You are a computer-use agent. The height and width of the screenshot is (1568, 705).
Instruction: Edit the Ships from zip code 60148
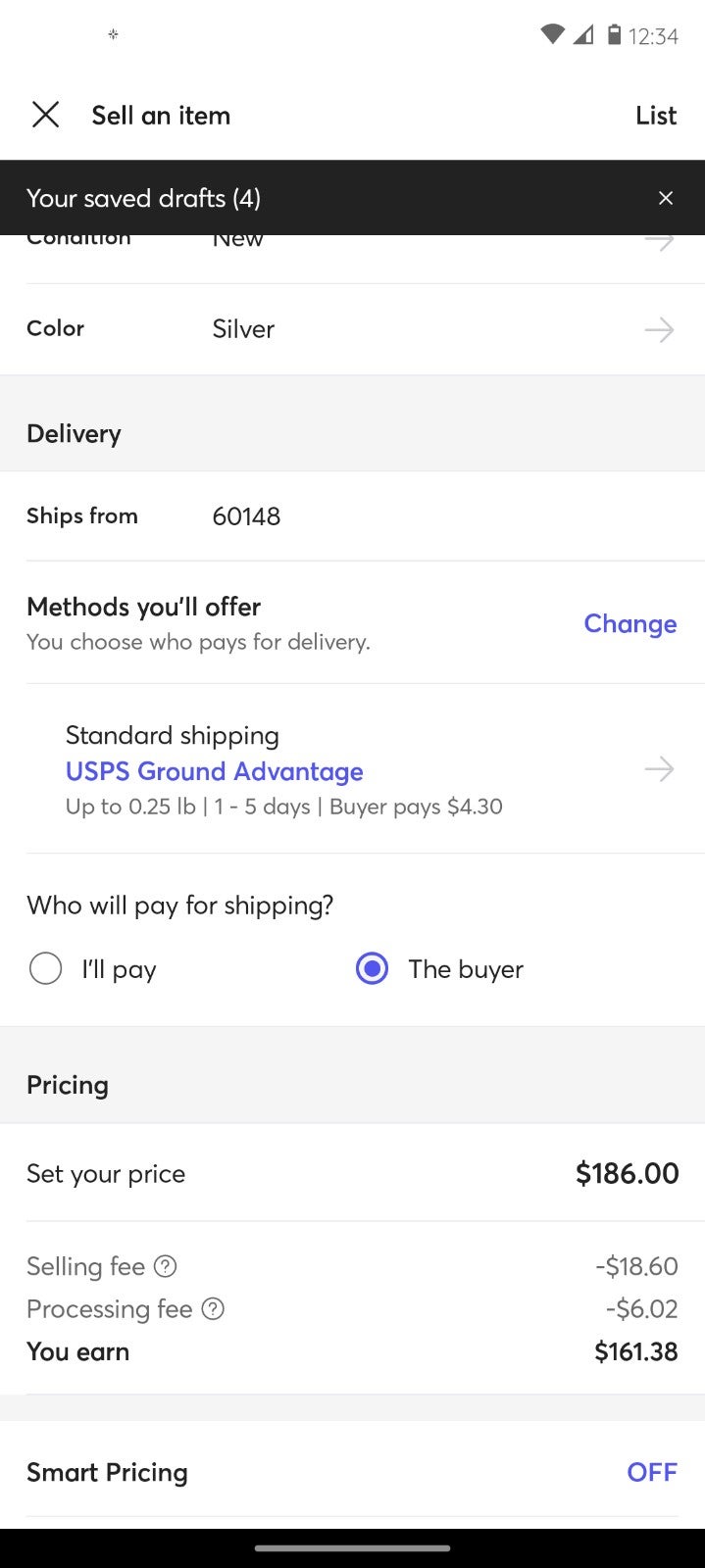tap(352, 516)
